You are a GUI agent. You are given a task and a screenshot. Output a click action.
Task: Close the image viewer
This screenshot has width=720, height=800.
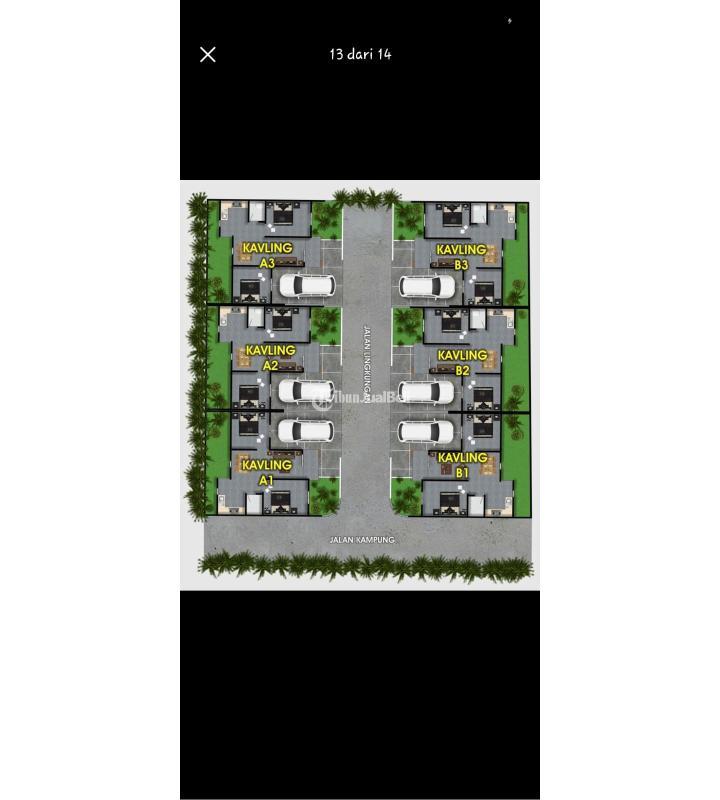point(208,55)
